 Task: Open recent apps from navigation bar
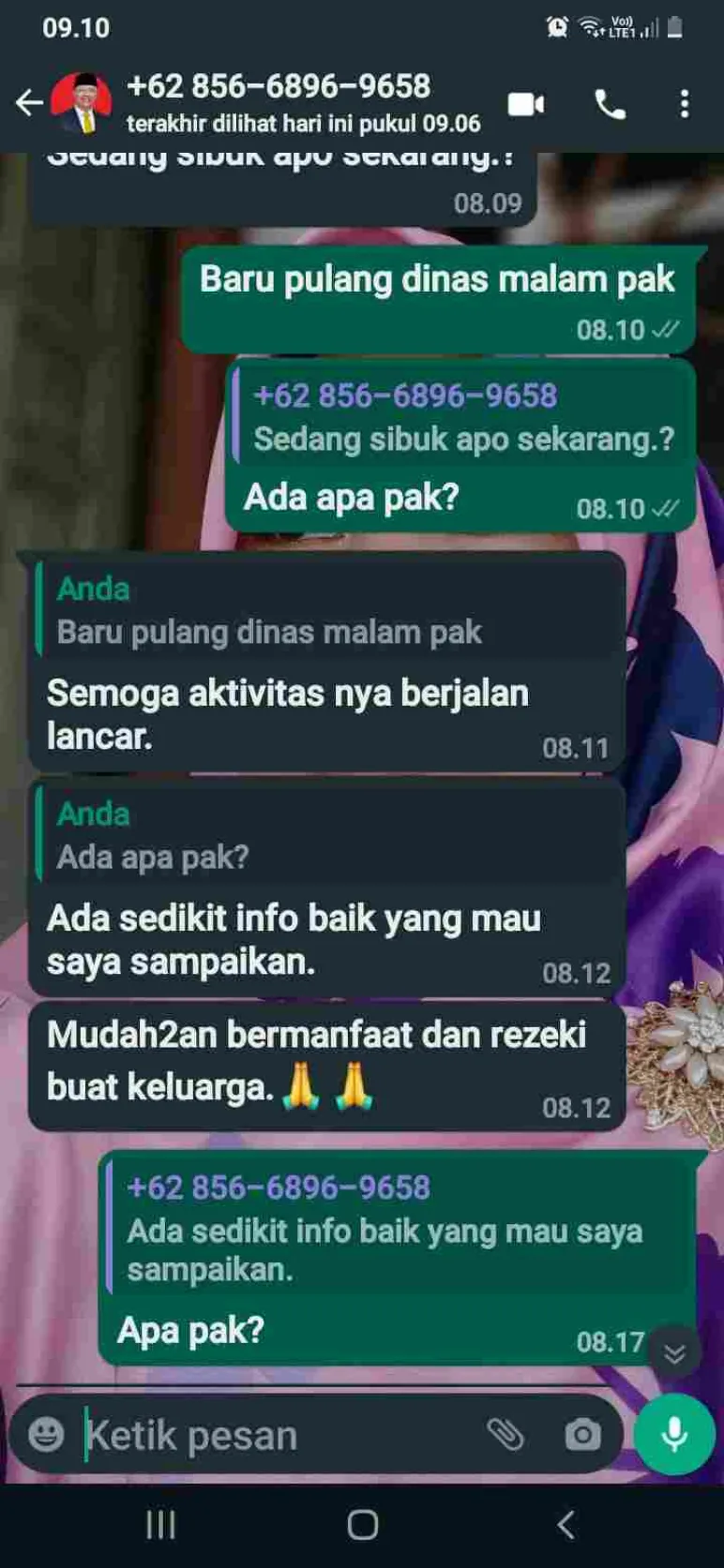click(161, 1526)
